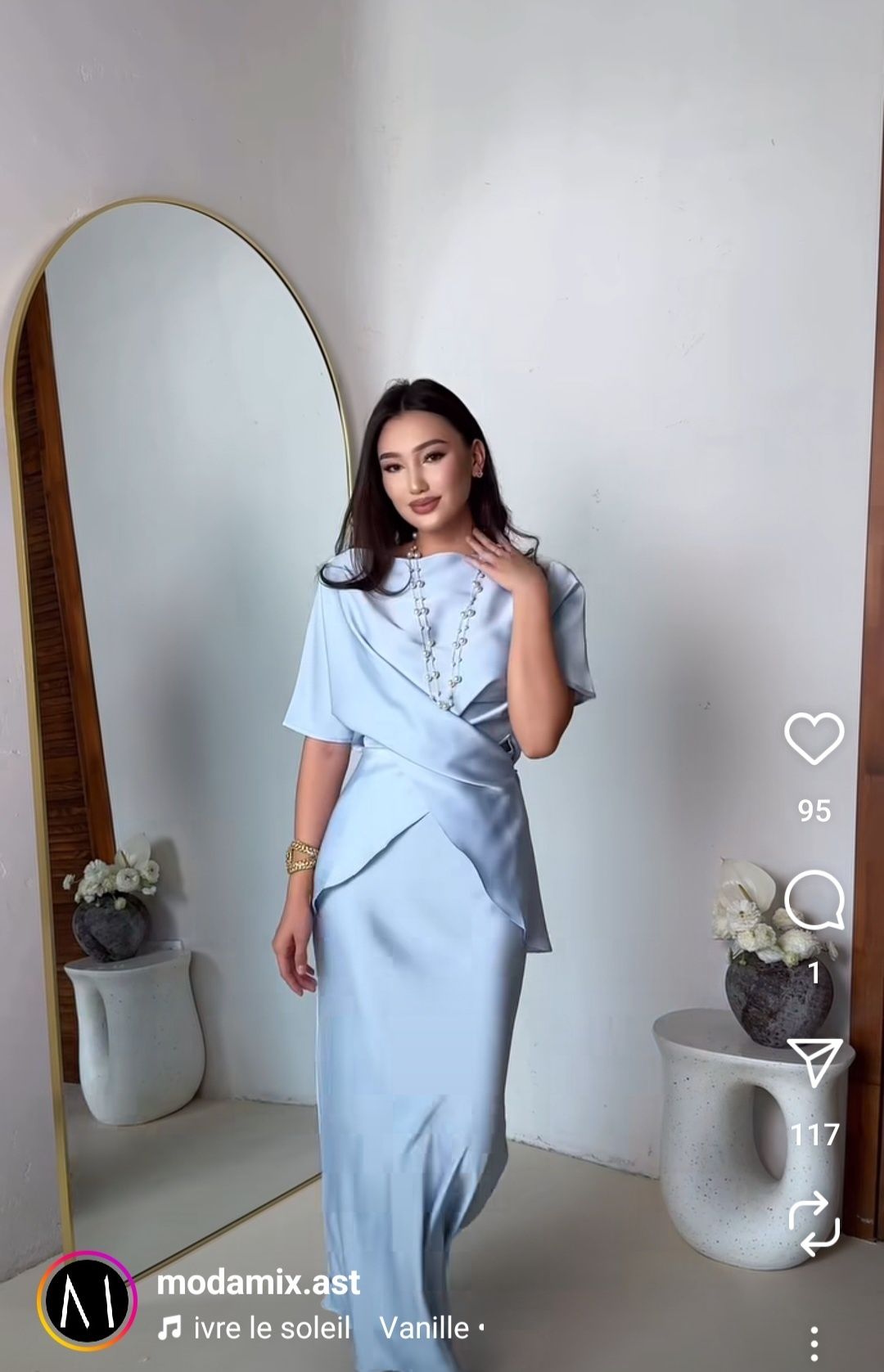Open the modamix.ast username link
Viewport: 884px width, 1372px height.
tap(258, 1282)
